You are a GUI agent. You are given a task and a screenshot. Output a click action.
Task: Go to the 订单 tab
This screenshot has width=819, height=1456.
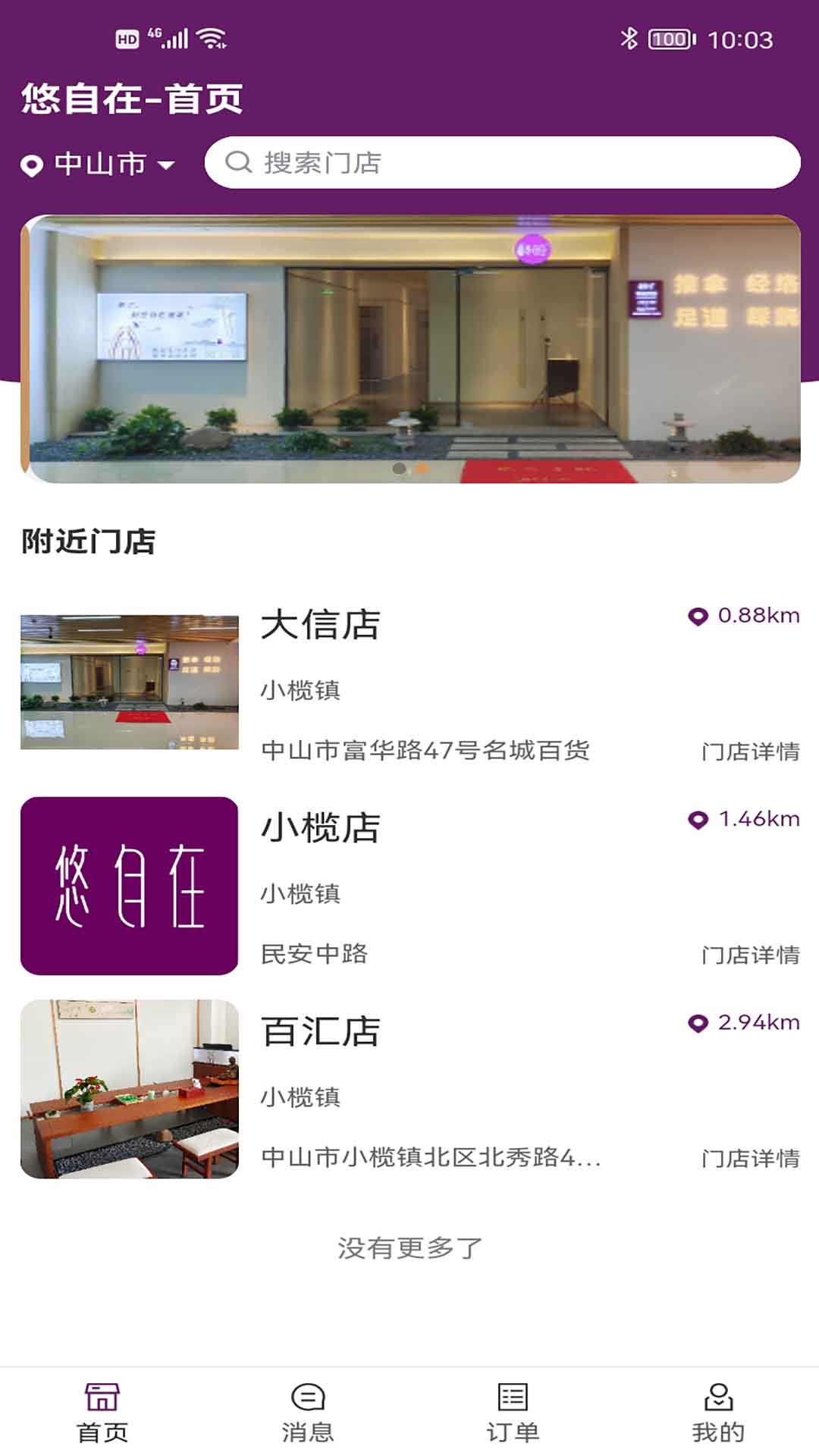coord(513,1412)
